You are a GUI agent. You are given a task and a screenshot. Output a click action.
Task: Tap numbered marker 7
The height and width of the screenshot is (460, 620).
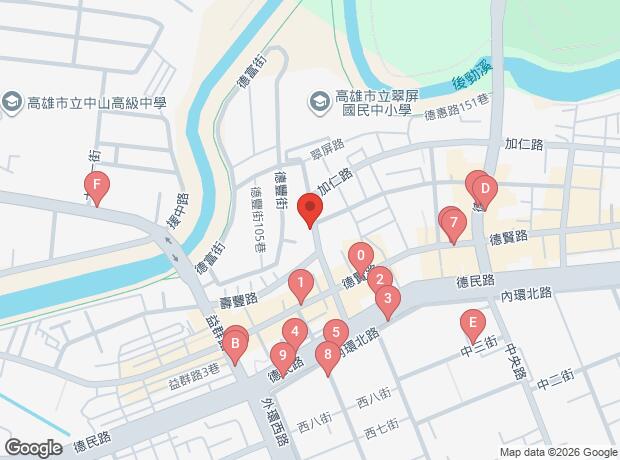click(454, 226)
